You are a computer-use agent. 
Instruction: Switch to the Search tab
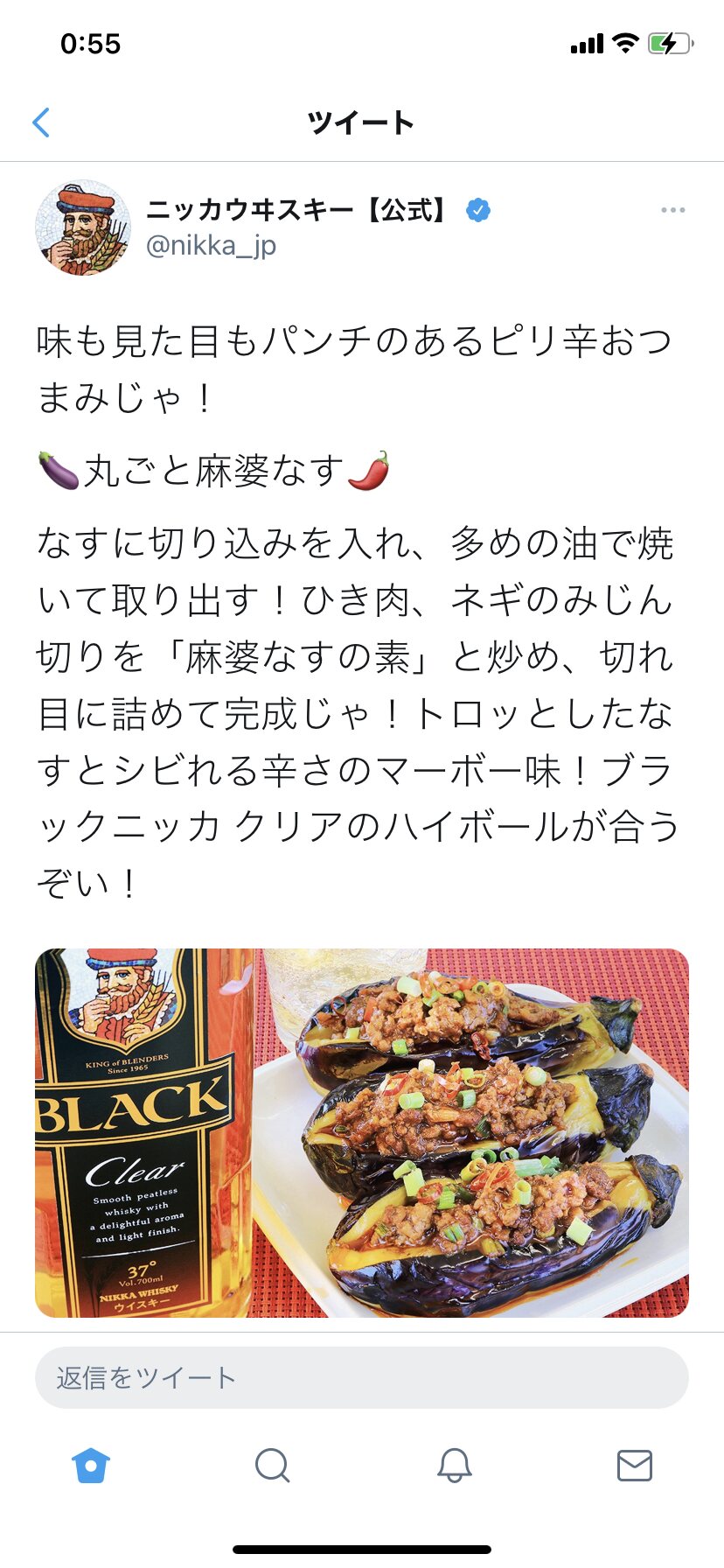[x=272, y=1465]
